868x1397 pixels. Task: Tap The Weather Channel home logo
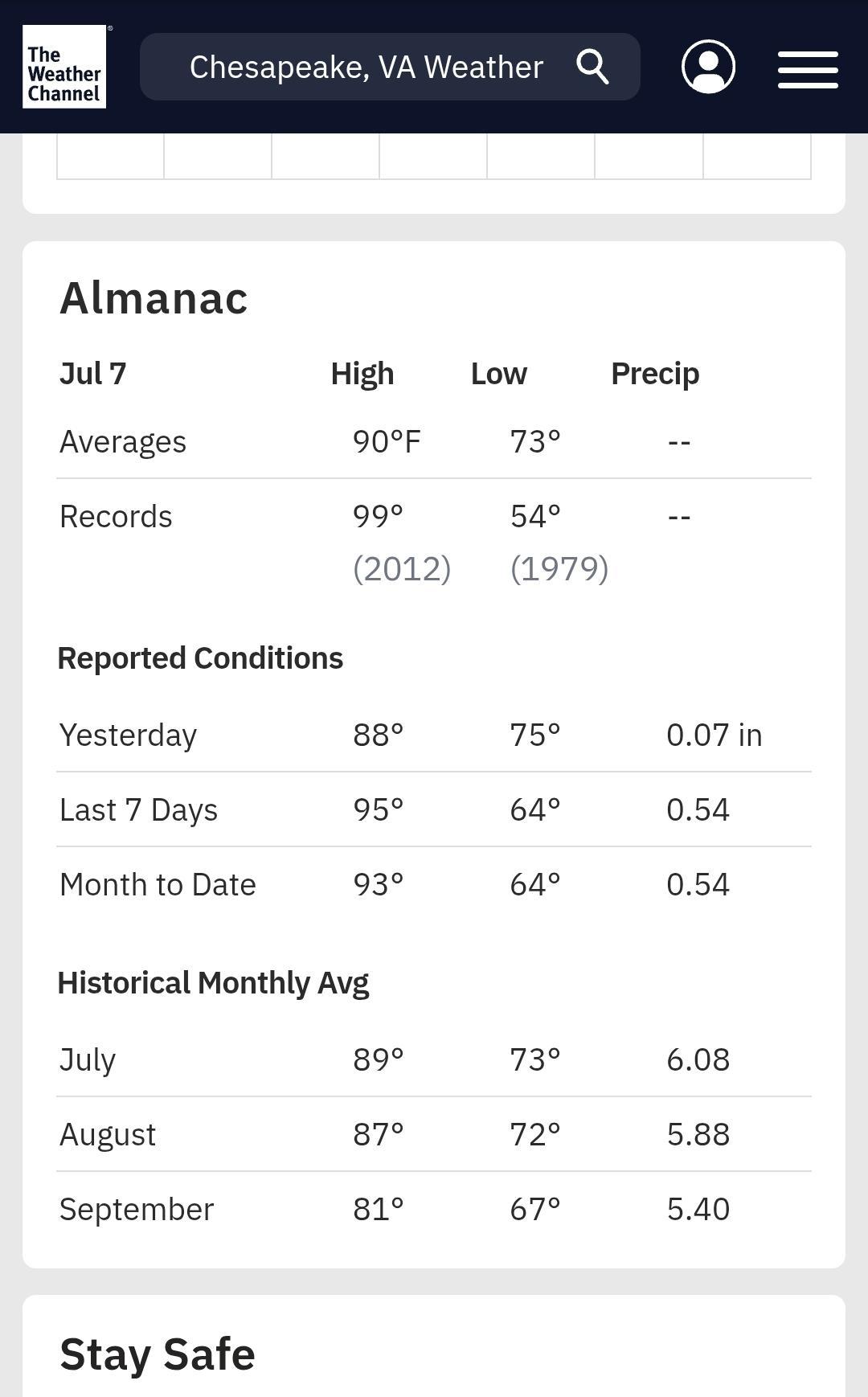click(x=64, y=67)
